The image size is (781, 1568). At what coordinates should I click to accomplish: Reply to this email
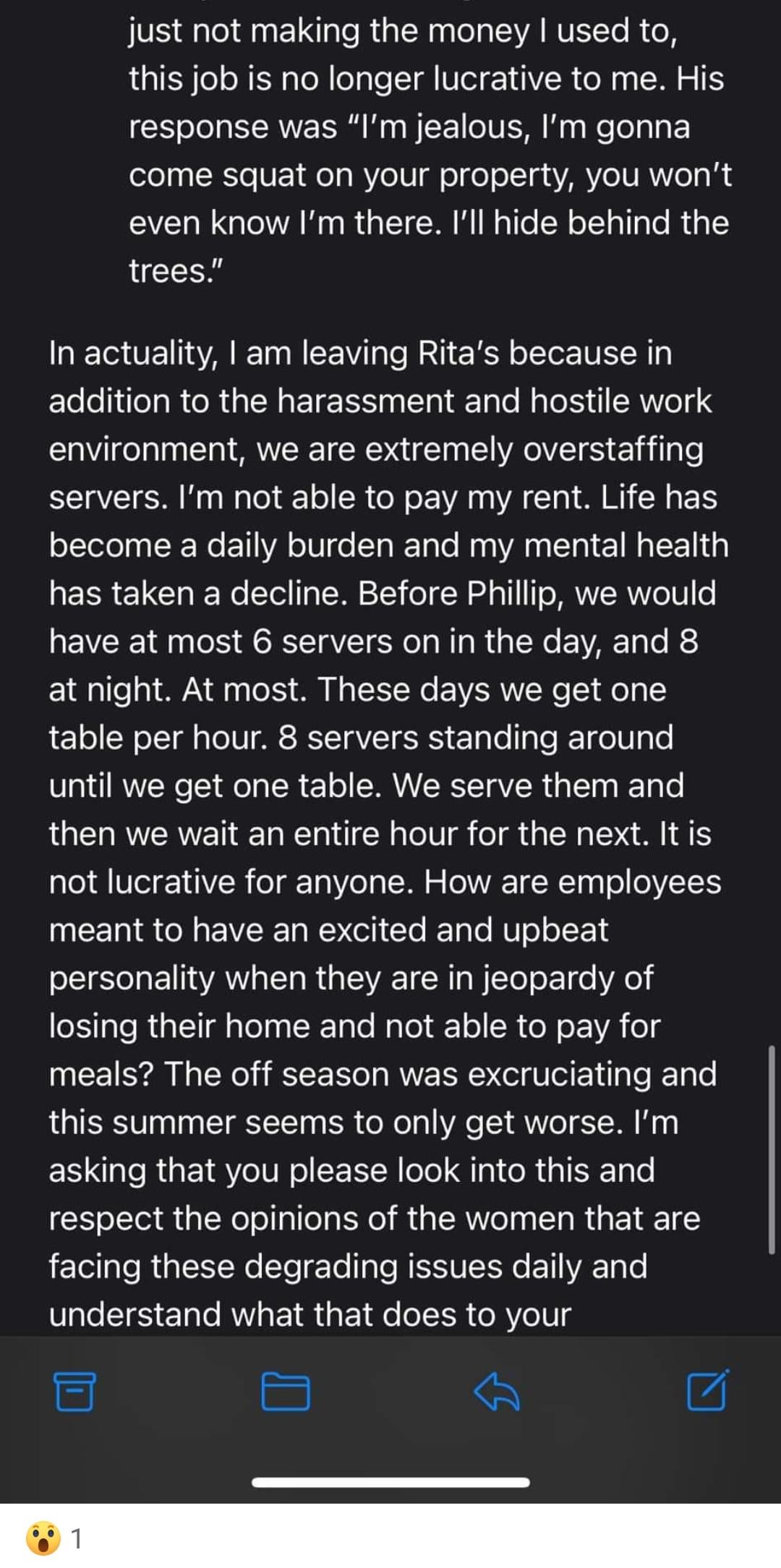coord(496,1392)
